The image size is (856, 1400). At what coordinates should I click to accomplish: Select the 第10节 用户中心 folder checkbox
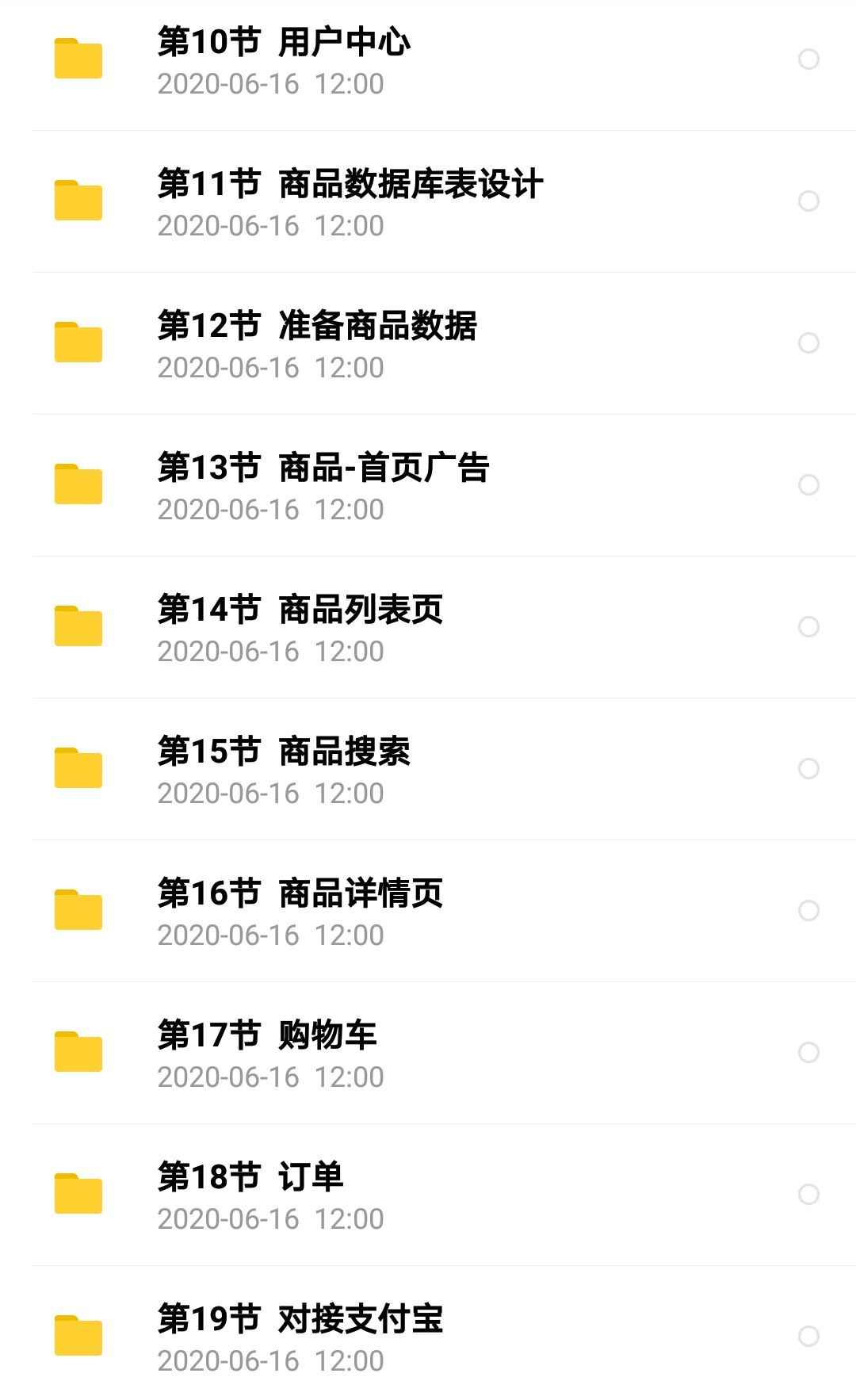point(808,59)
